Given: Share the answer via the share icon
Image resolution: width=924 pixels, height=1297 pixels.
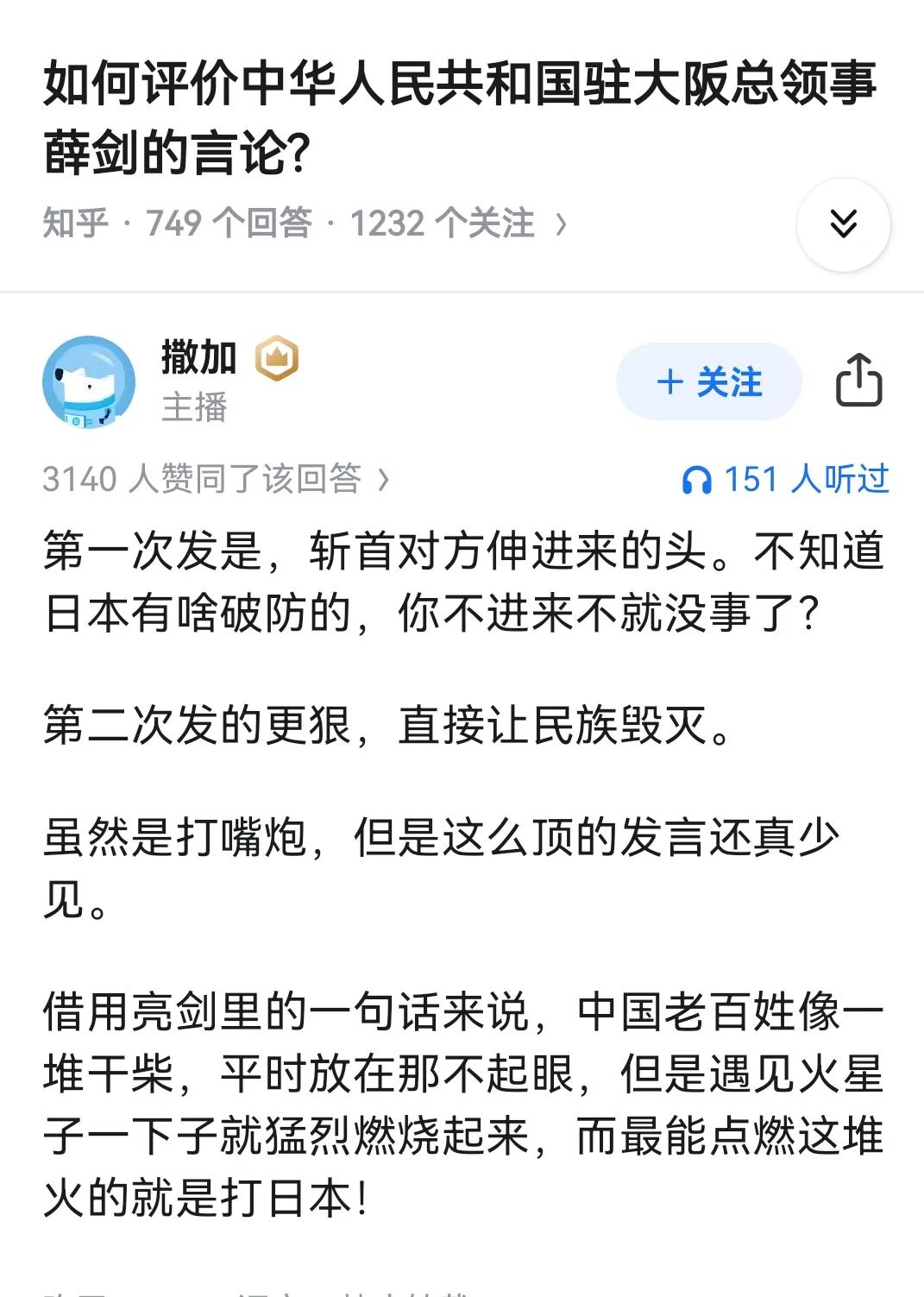Looking at the screenshot, I should pos(859,380).
